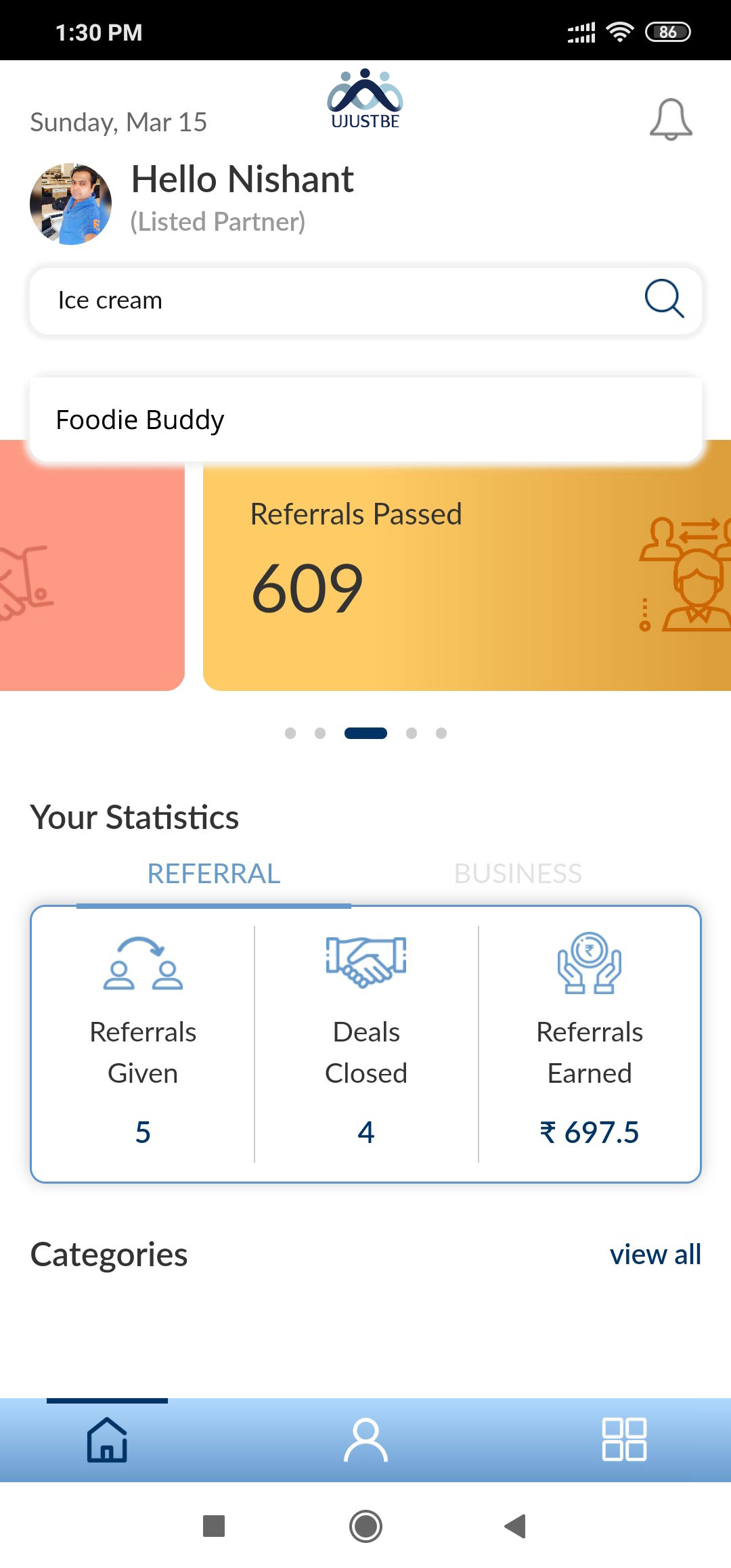Focus the Ice cream search field
Viewport: 731px width, 1568px height.
(325, 300)
